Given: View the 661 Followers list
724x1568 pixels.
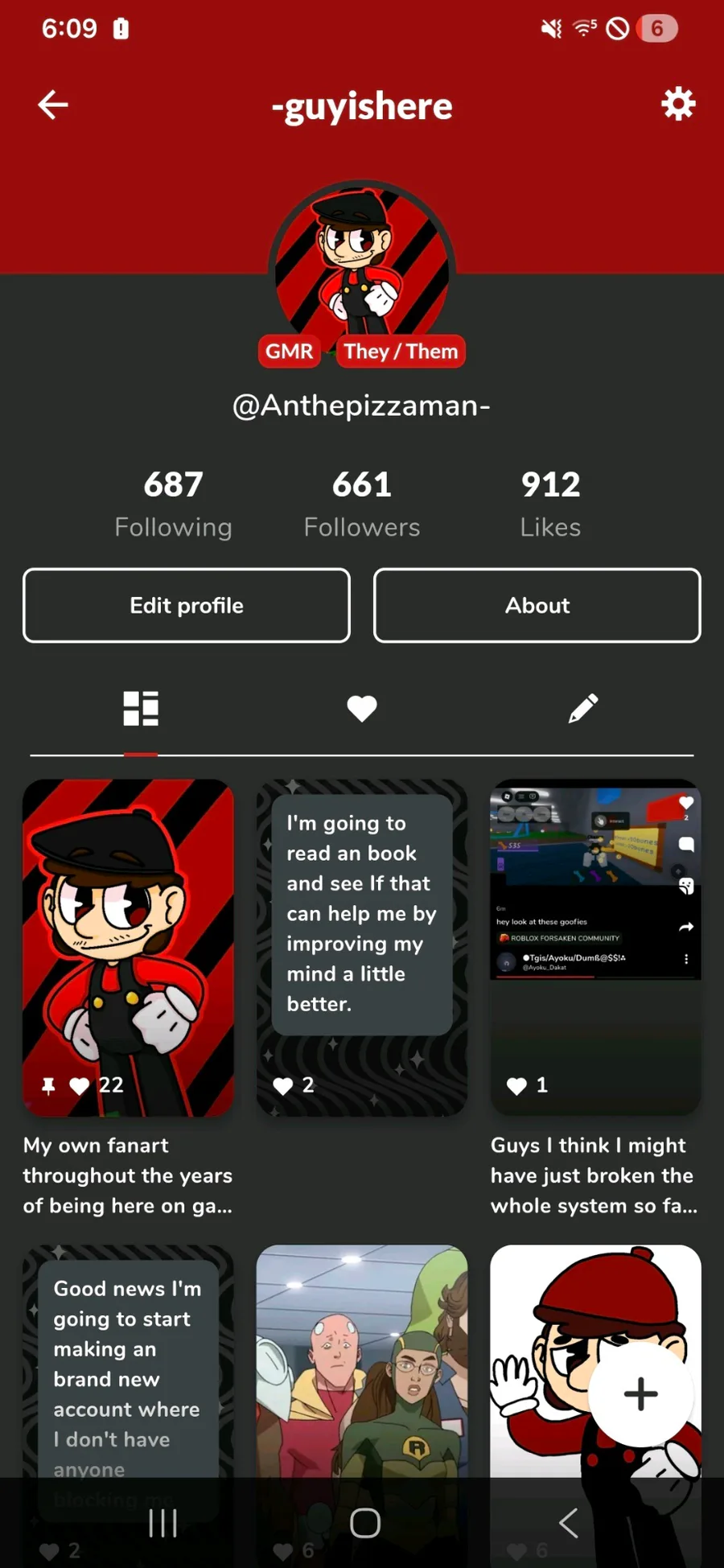Looking at the screenshot, I should point(361,504).
